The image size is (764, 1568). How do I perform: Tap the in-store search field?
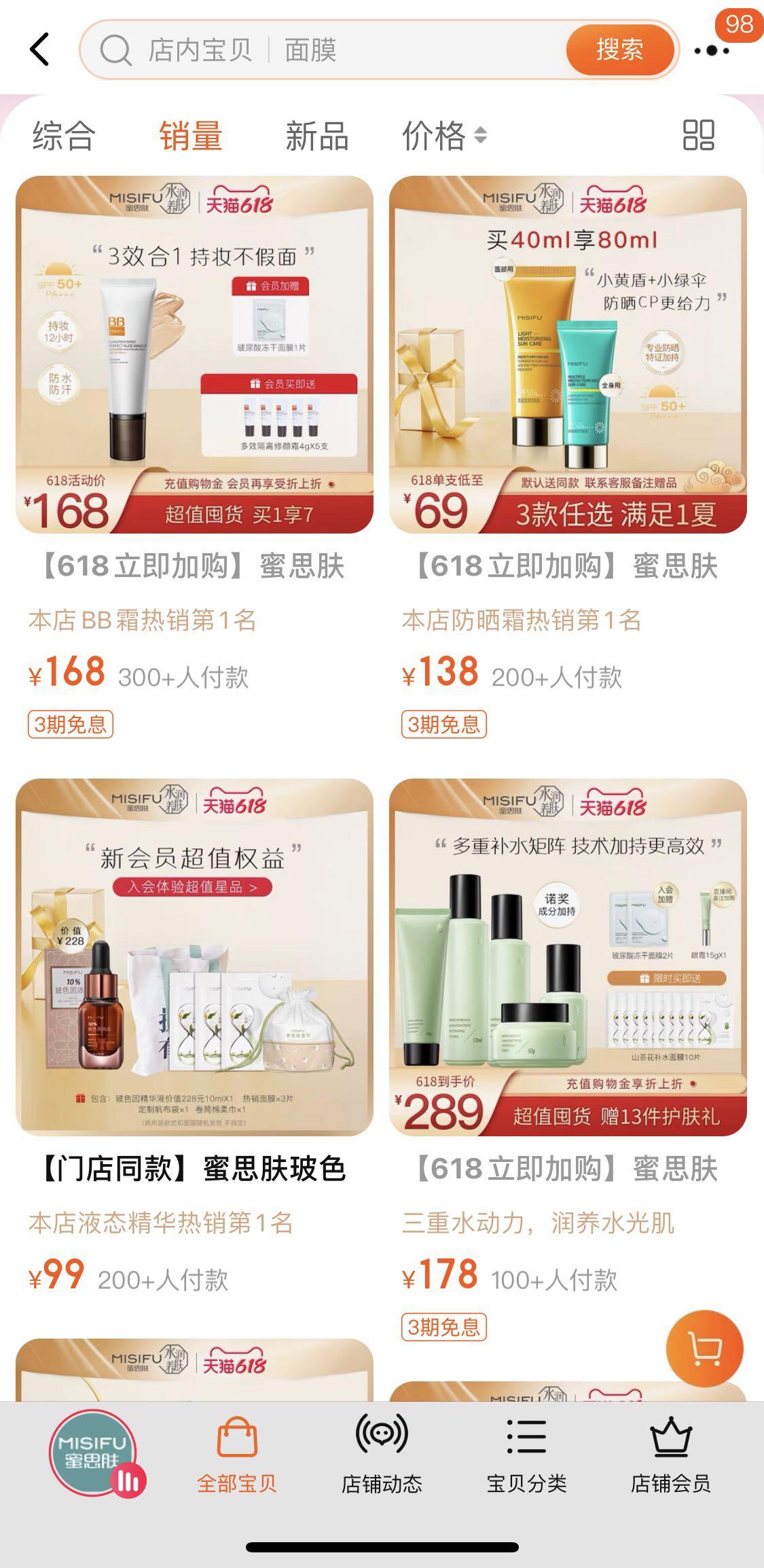pyautogui.click(x=326, y=50)
